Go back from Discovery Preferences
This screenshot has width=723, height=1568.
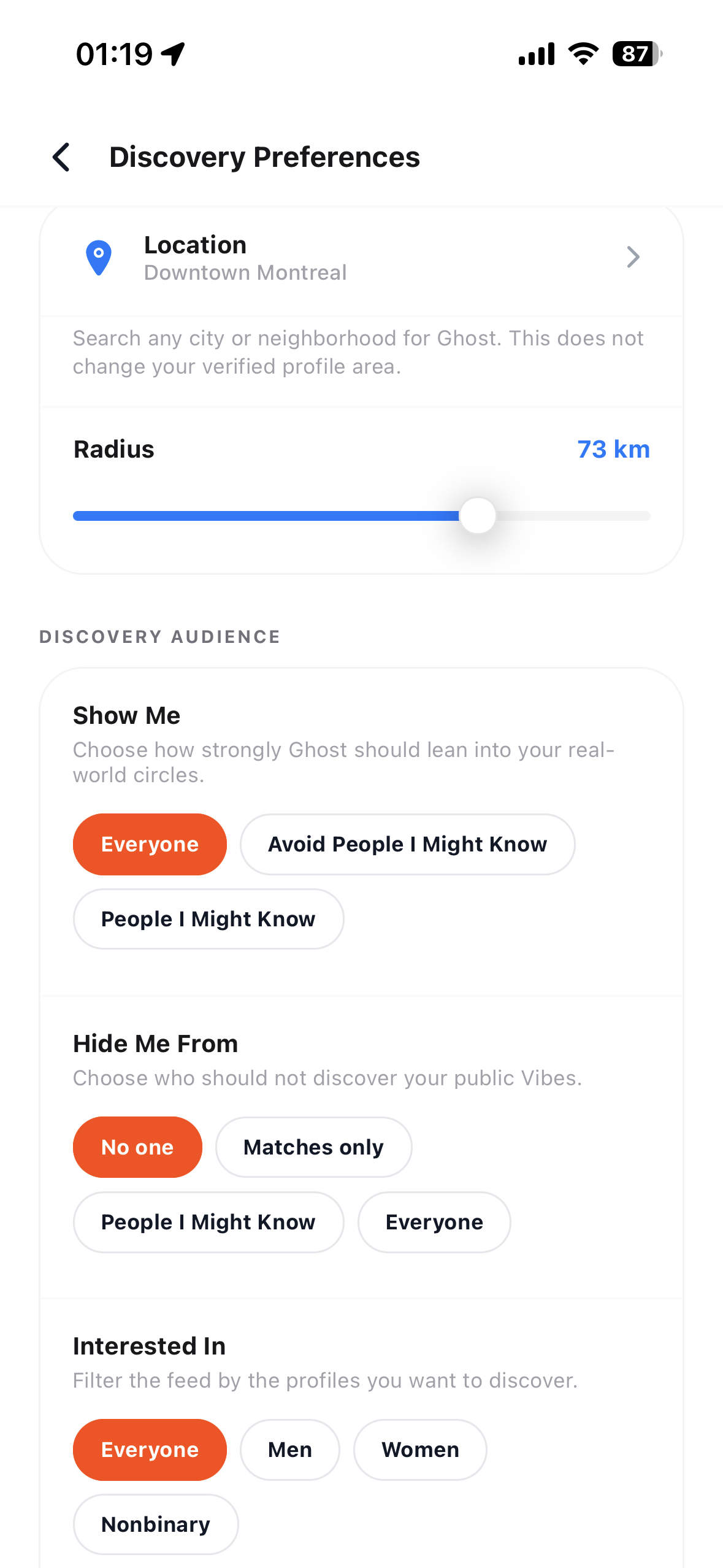click(61, 157)
